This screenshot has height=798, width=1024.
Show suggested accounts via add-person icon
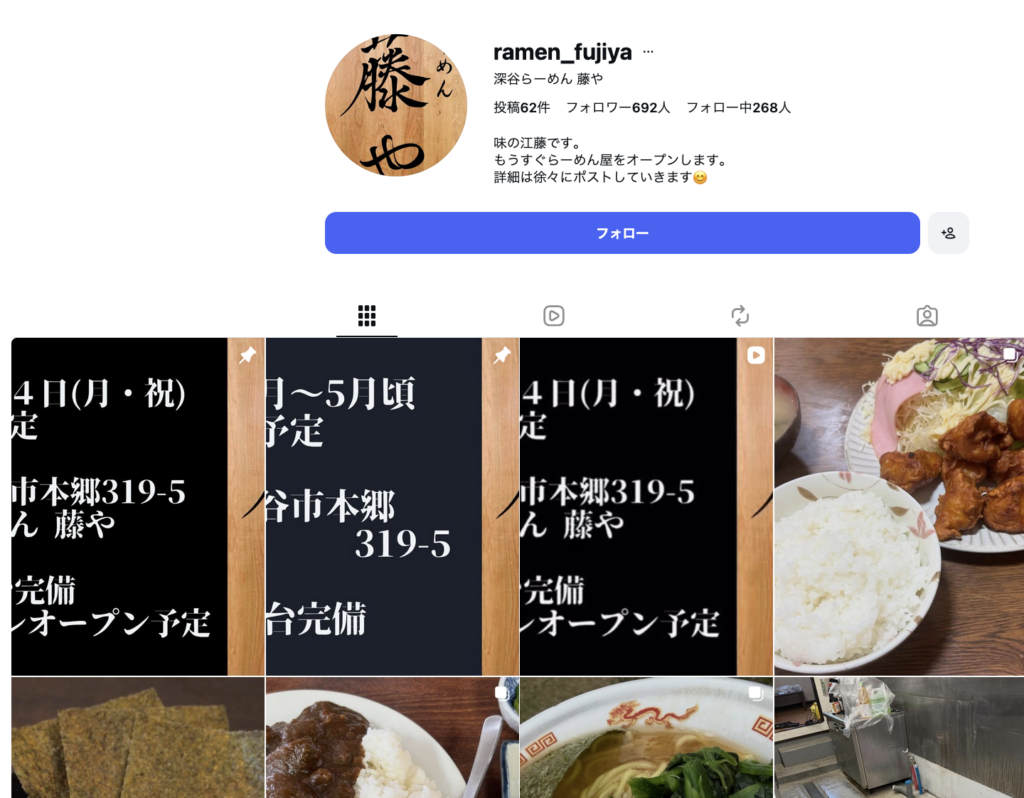[x=948, y=233]
